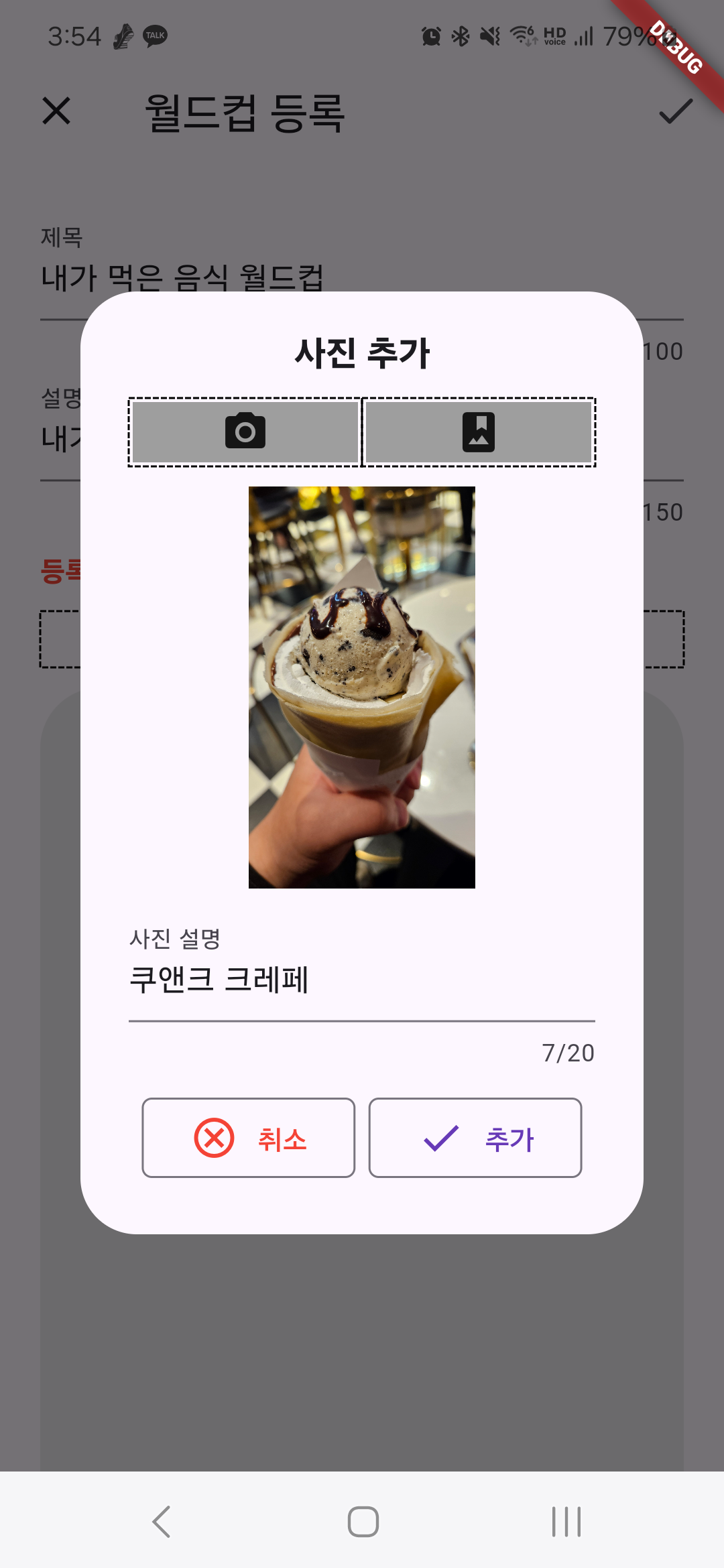
Task: Cancel with the 취소 button
Action: tap(249, 1138)
